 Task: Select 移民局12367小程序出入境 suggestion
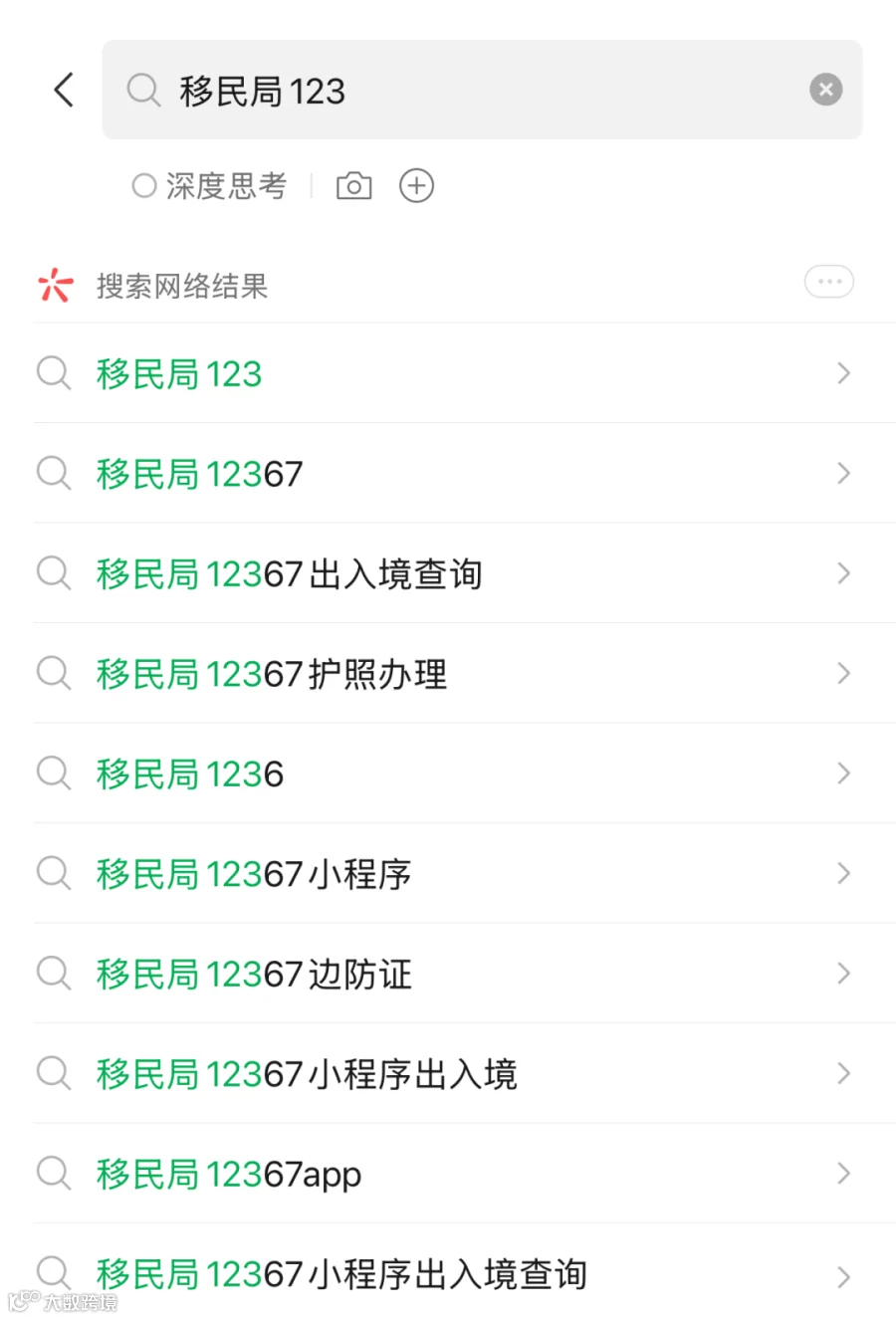tap(464, 1074)
